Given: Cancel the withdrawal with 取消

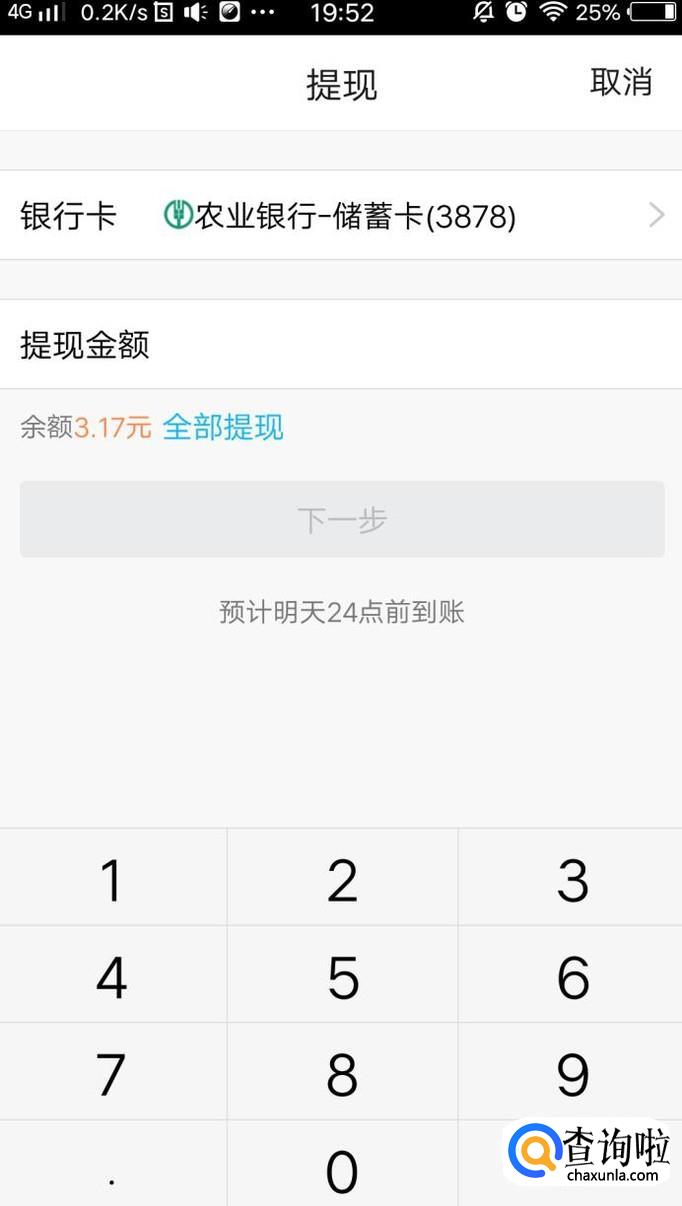Looking at the screenshot, I should pyautogui.click(x=620, y=83).
